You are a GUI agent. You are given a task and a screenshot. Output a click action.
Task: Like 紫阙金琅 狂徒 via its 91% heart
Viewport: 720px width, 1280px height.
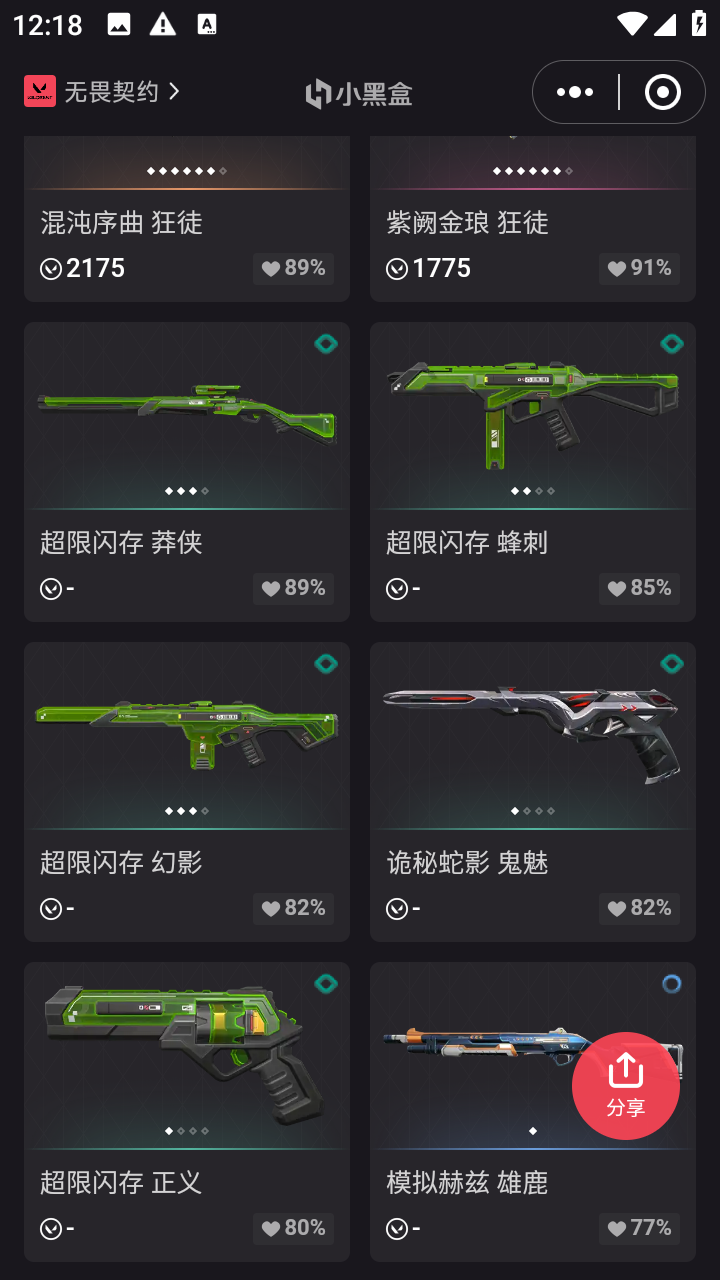pos(639,268)
